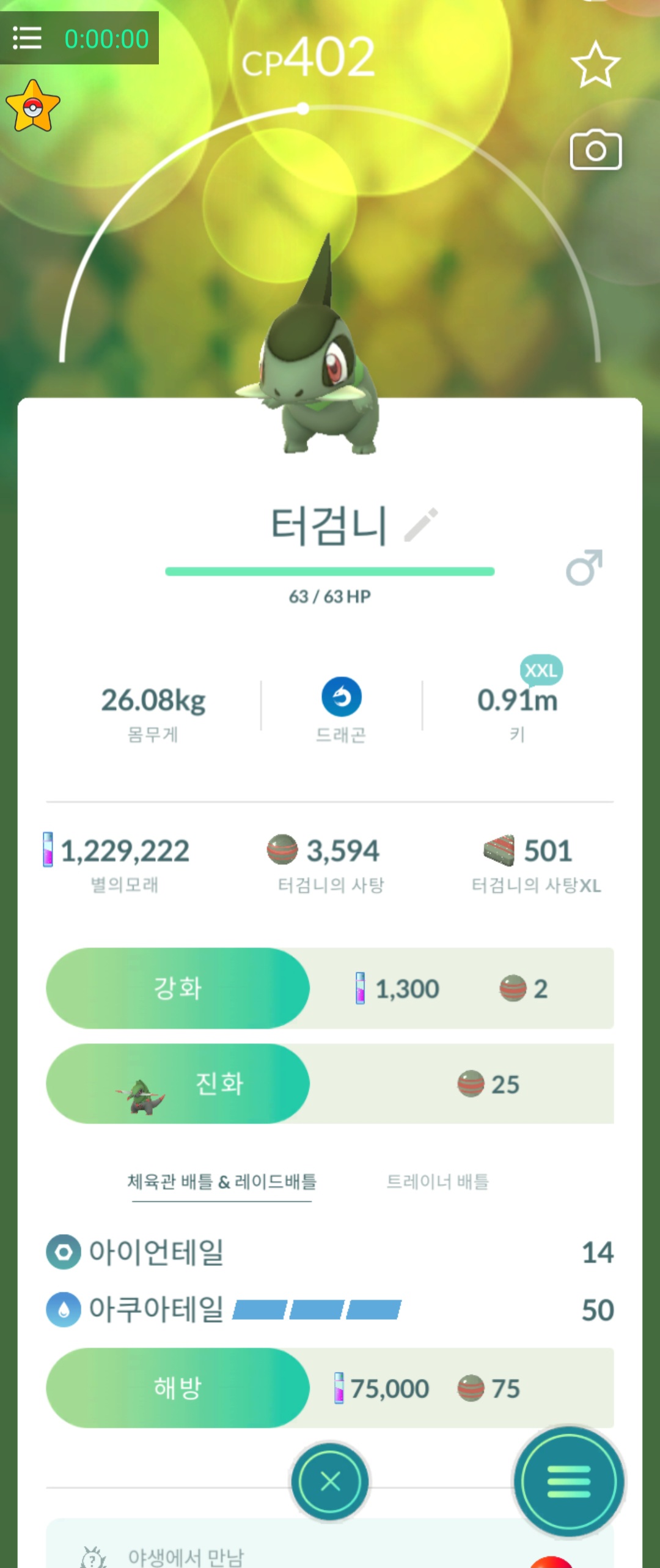Image resolution: width=660 pixels, height=1568 pixels.
Task: Tap 해방 to unlock second charged attack
Action: pyautogui.click(x=178, y=1388)
